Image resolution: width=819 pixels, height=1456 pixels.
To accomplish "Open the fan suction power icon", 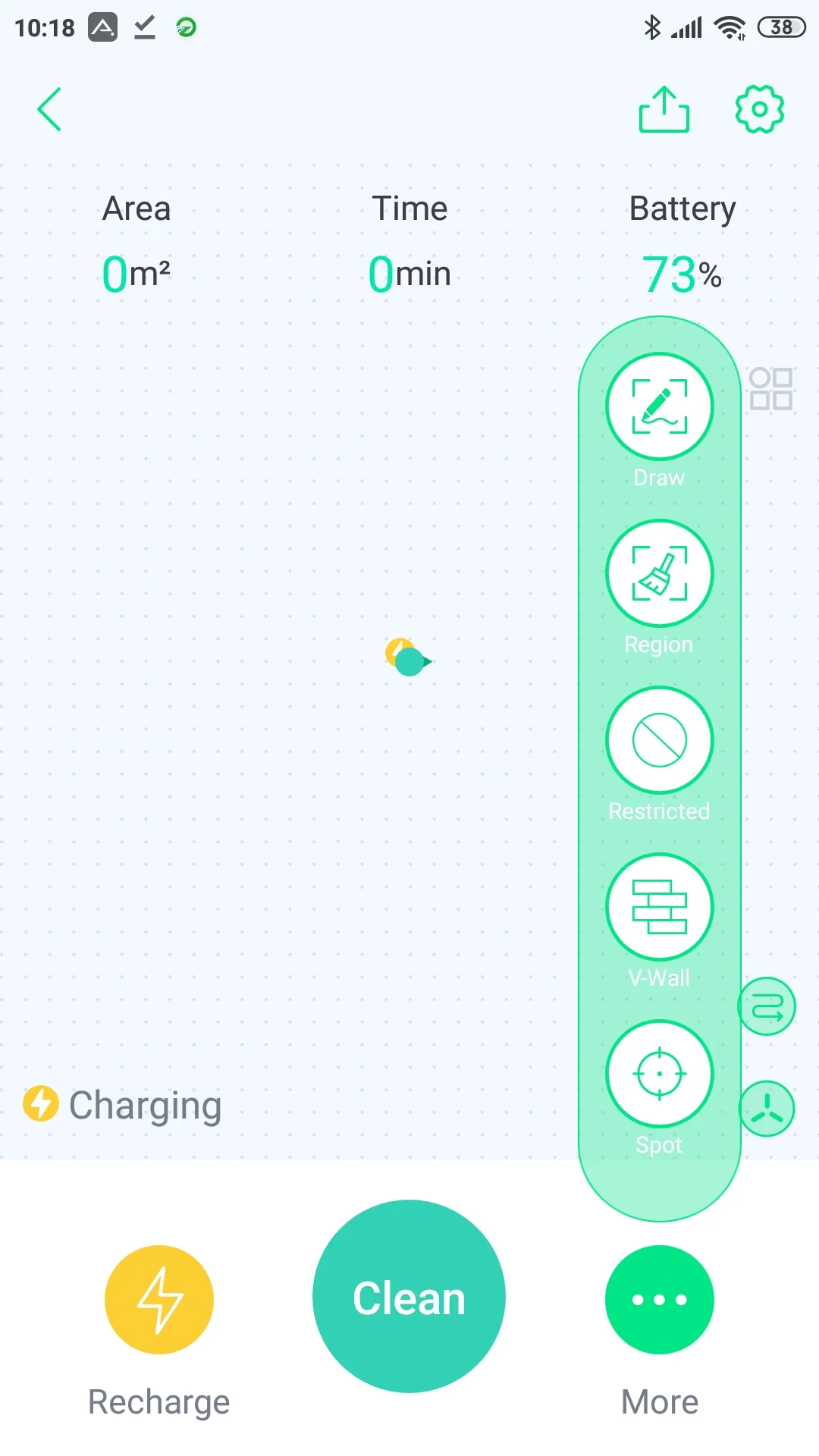I will (767, 1109).
